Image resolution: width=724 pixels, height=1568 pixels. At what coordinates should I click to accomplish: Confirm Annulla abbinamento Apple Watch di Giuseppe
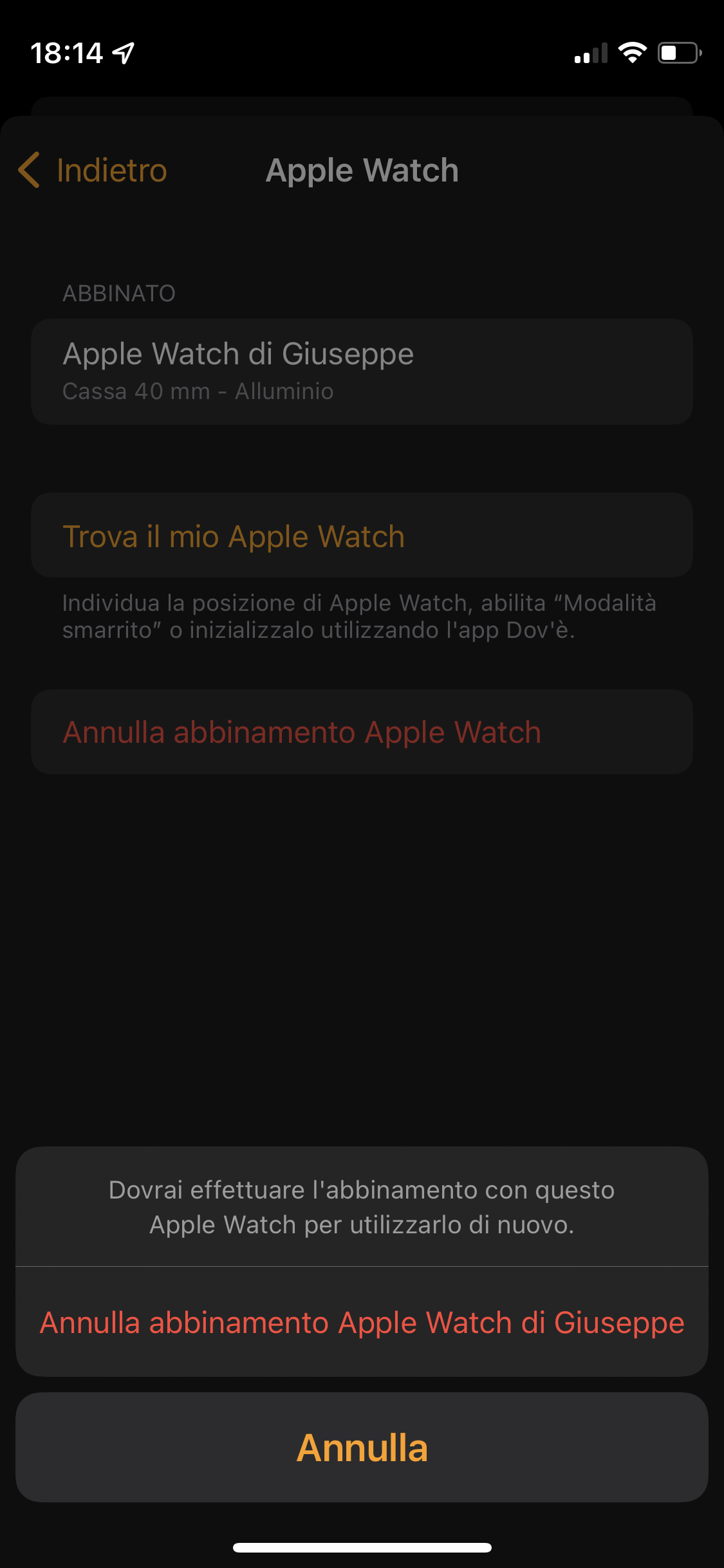(x=362, y=1323)
